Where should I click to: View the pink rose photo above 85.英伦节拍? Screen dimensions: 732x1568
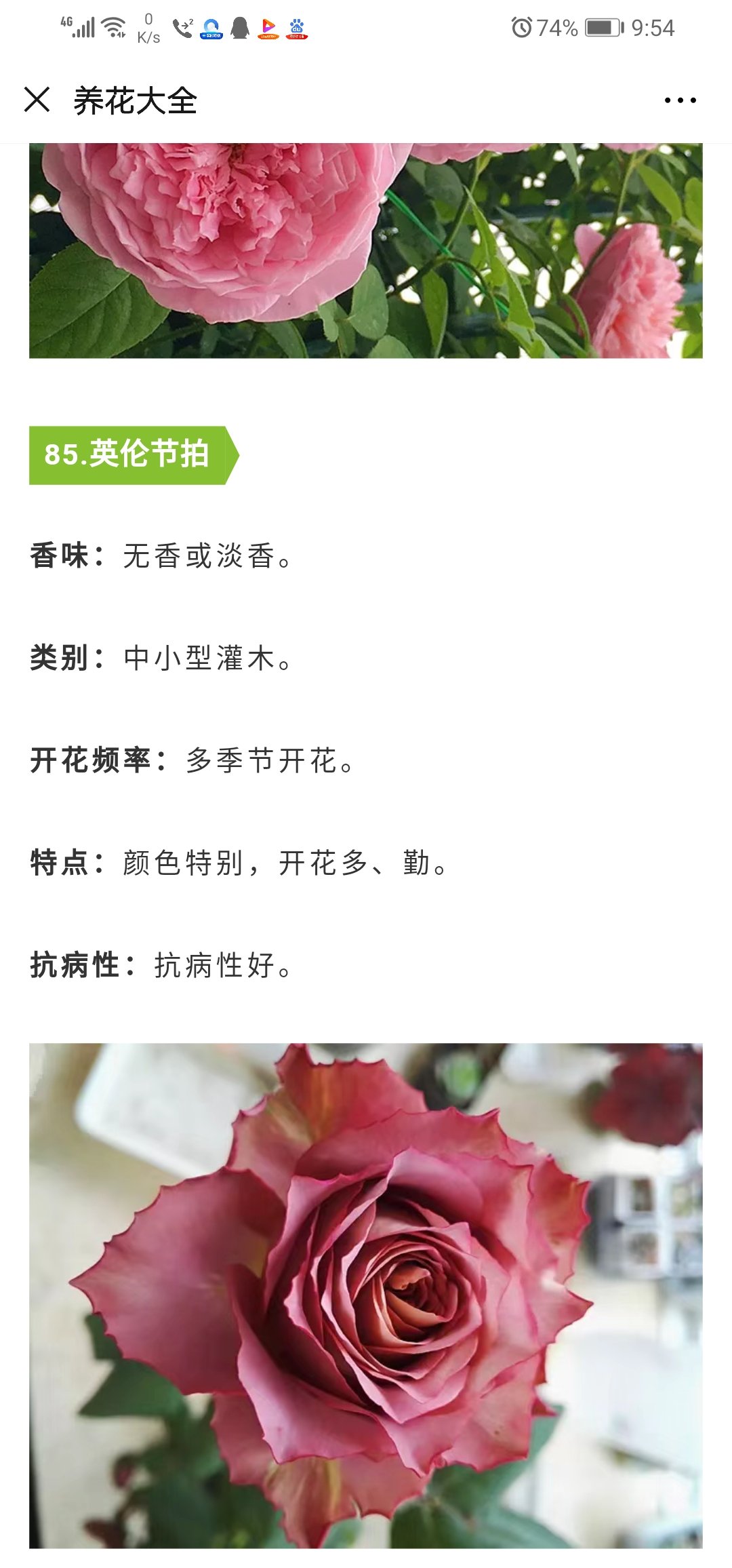point(366,250)
